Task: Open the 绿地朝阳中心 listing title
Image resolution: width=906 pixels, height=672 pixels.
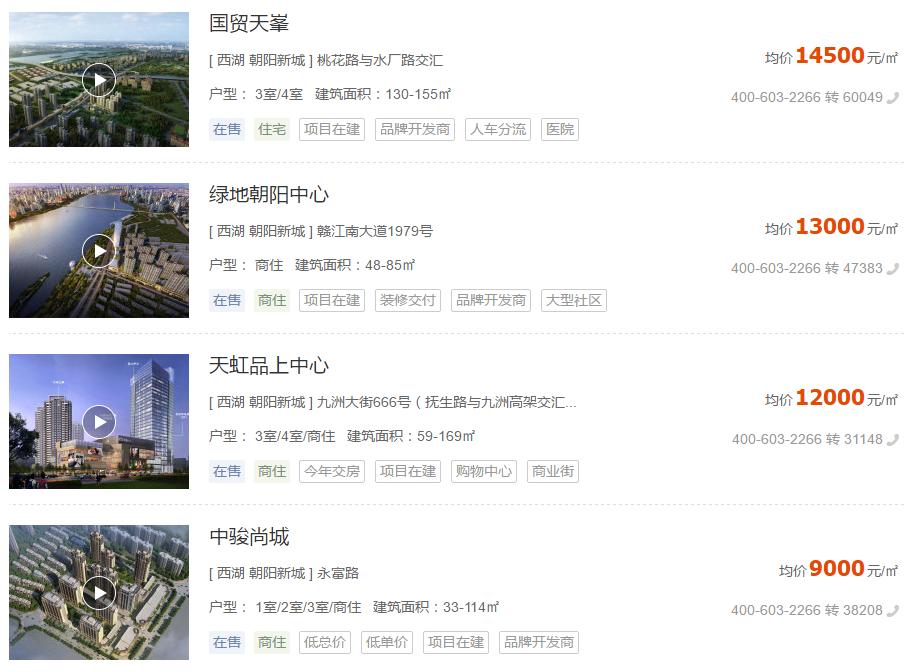Action: click(269, 195)
